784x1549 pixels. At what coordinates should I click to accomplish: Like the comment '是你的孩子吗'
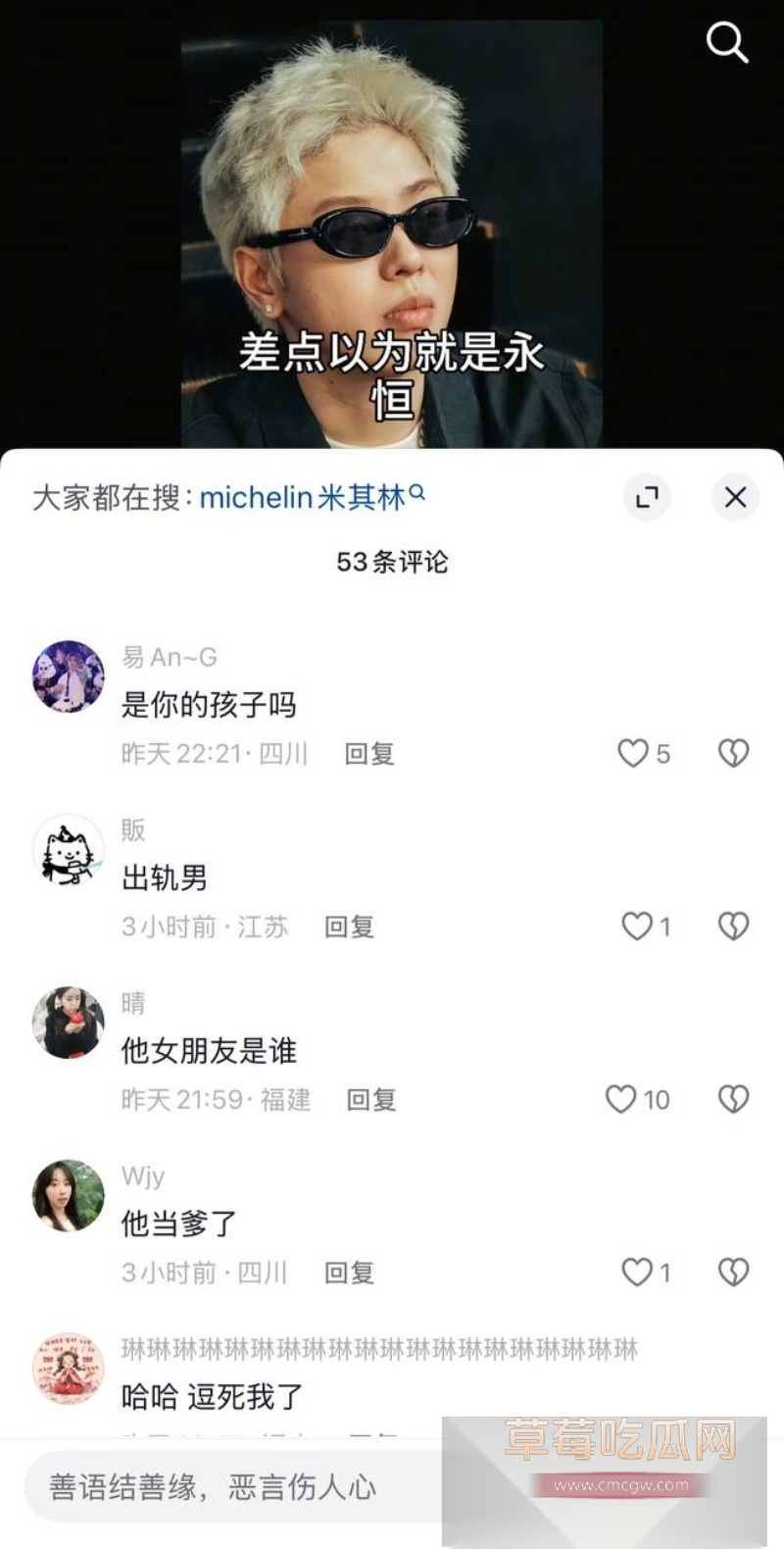coord(634,753)
